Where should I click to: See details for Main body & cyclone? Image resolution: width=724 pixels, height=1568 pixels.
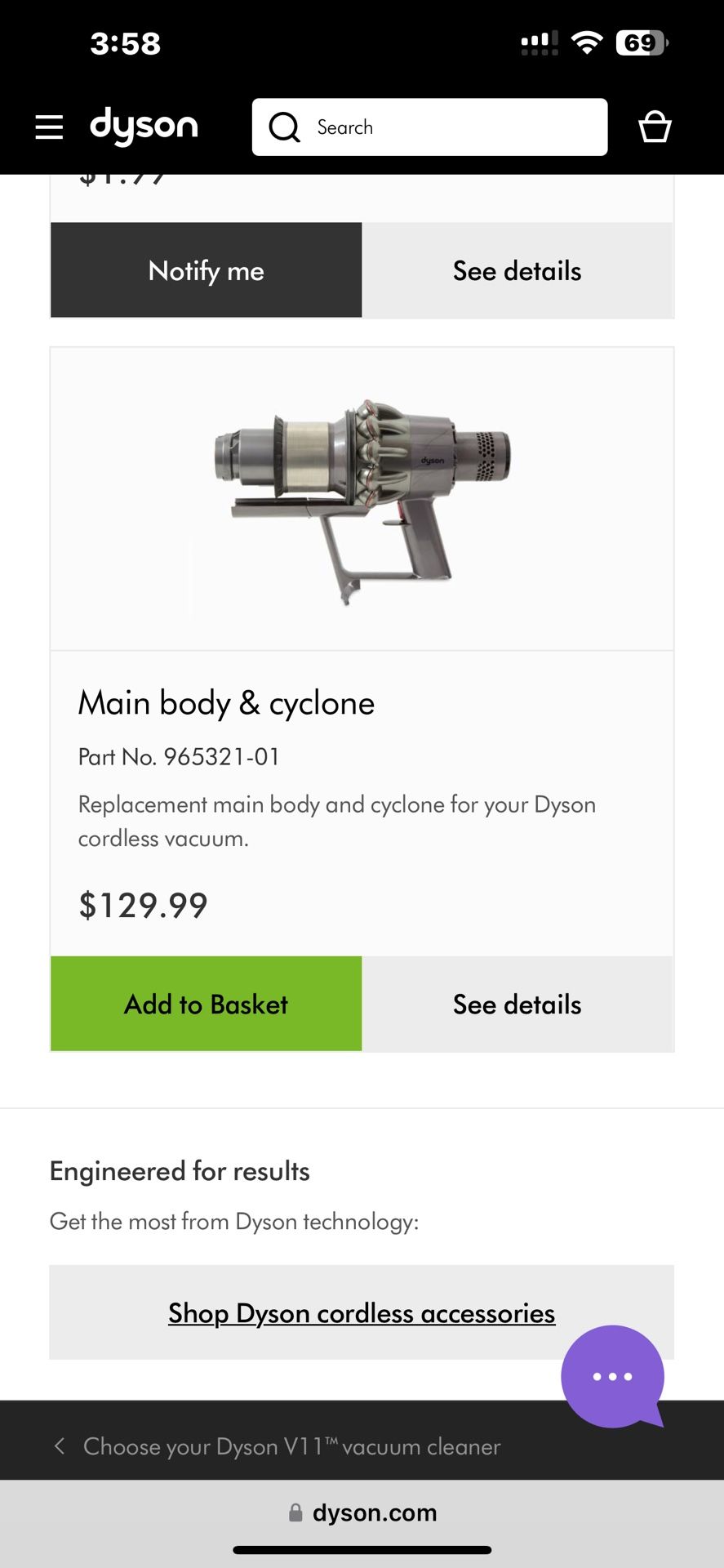517,1004
